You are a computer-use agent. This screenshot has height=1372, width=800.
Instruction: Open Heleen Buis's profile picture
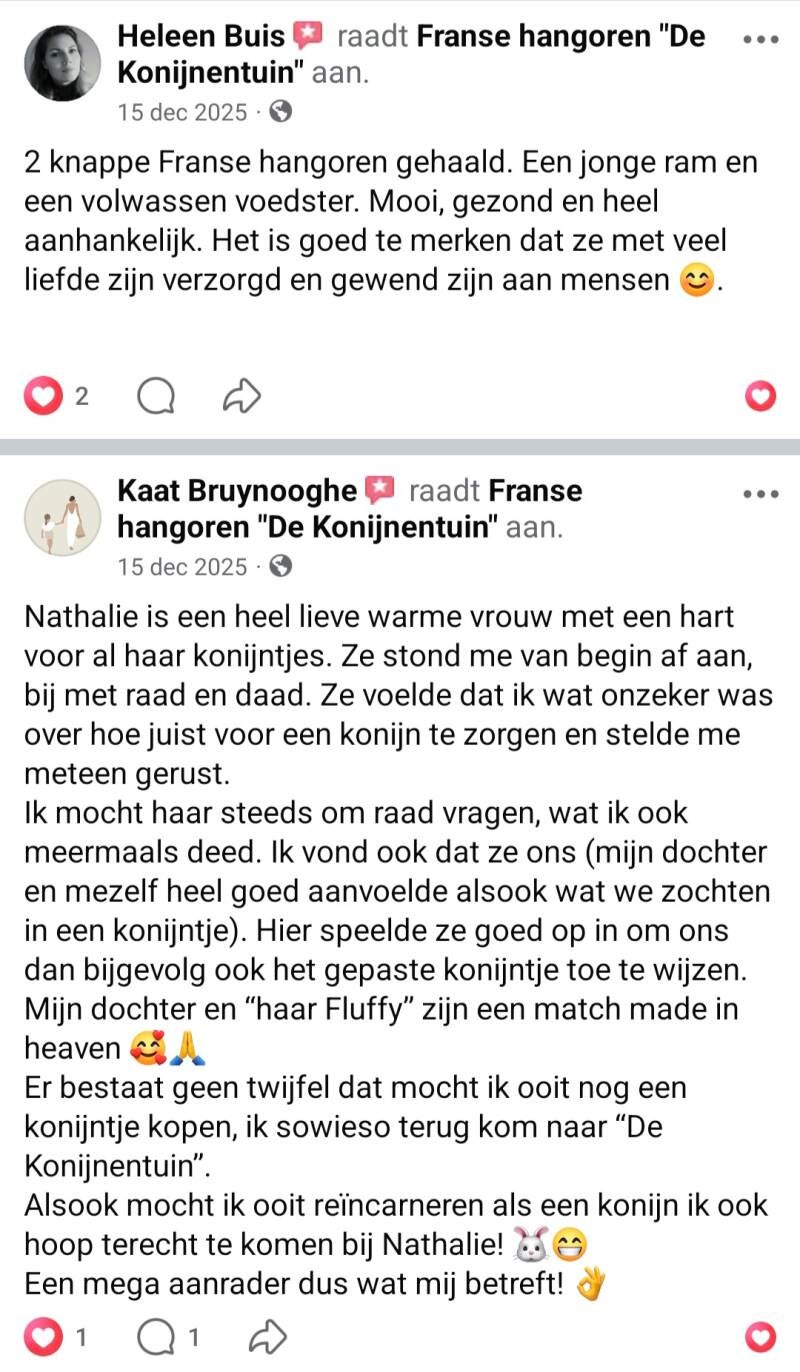62,63
